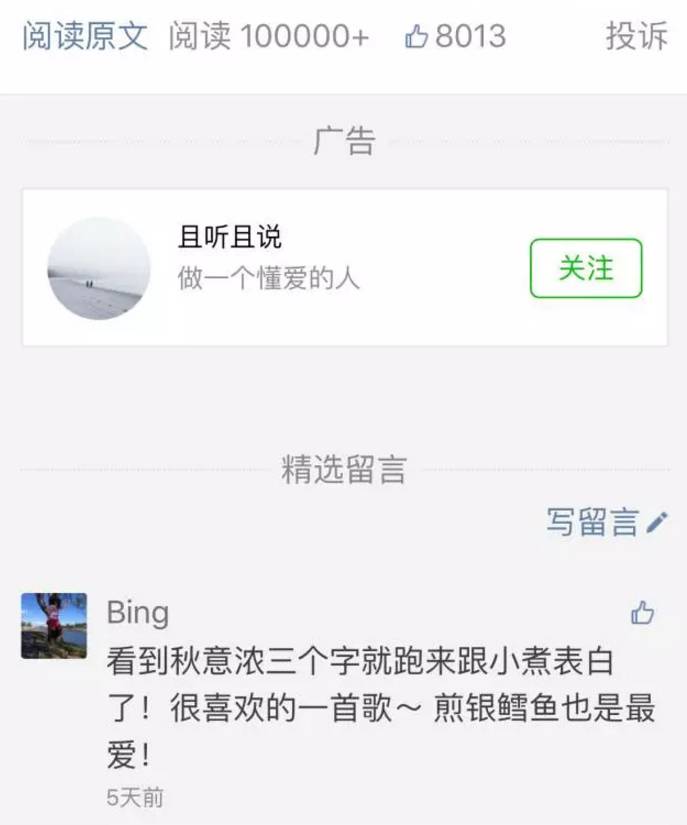Follow the 且听且说 account

(x=585, y=268)
